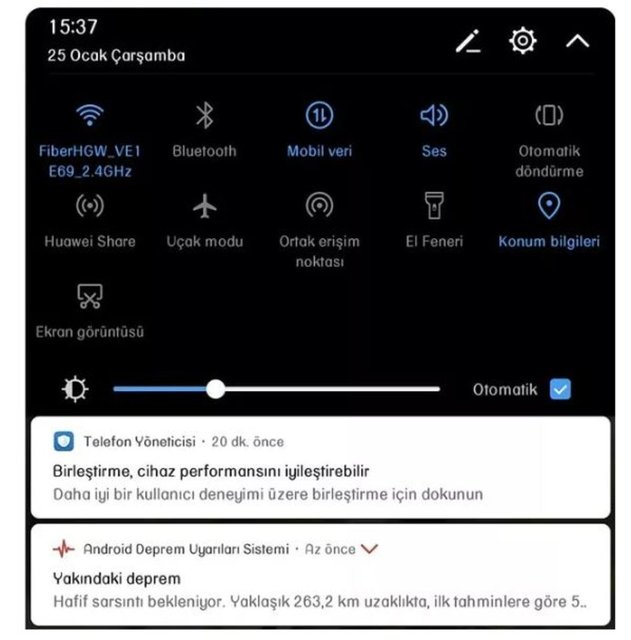Turn on Ortak erişim noktası
The width and height of the screenshot is (631, 640).
coord(319,207)
